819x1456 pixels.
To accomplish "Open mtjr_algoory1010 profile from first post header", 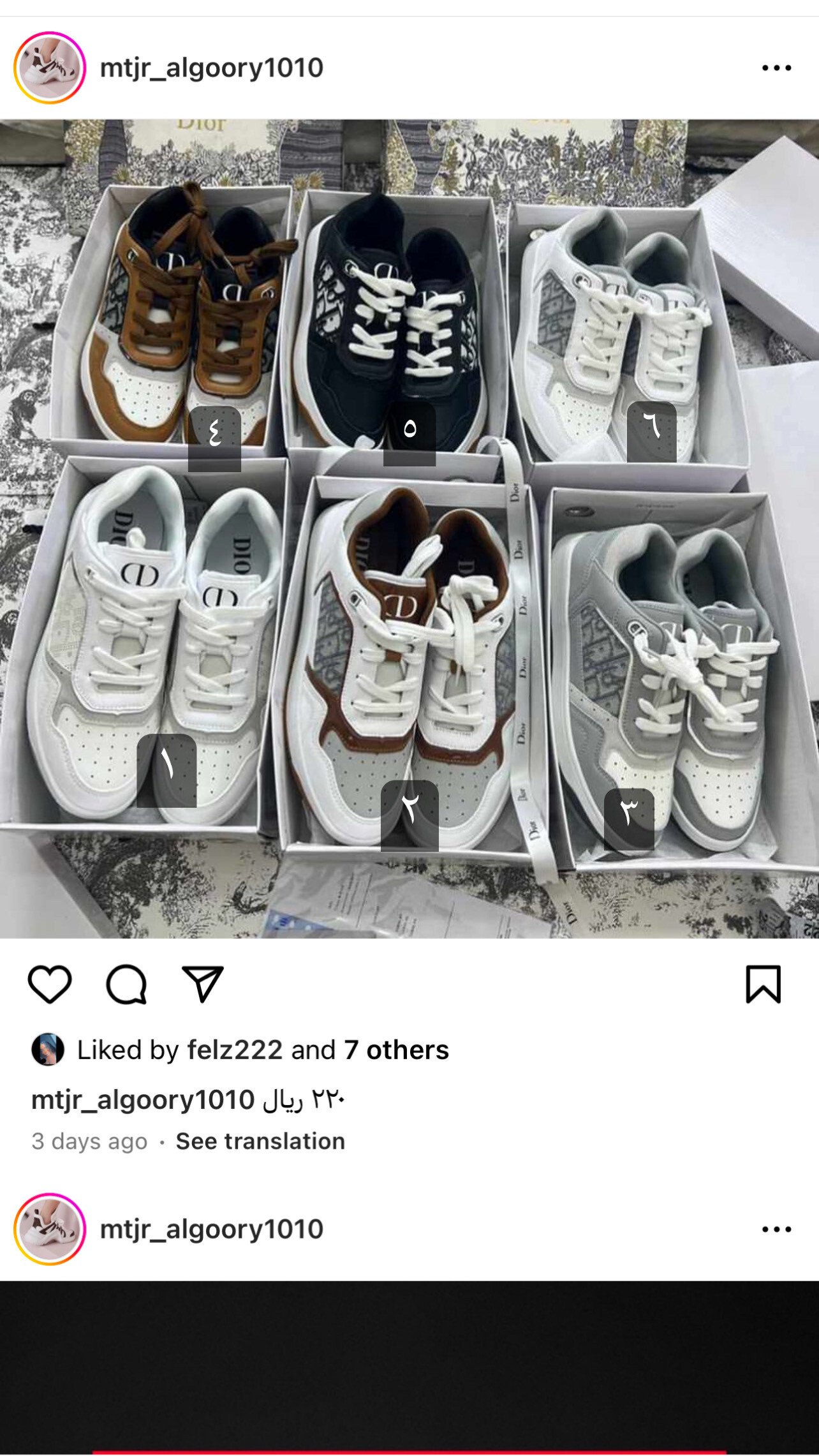I will click(x=212, y=68).
